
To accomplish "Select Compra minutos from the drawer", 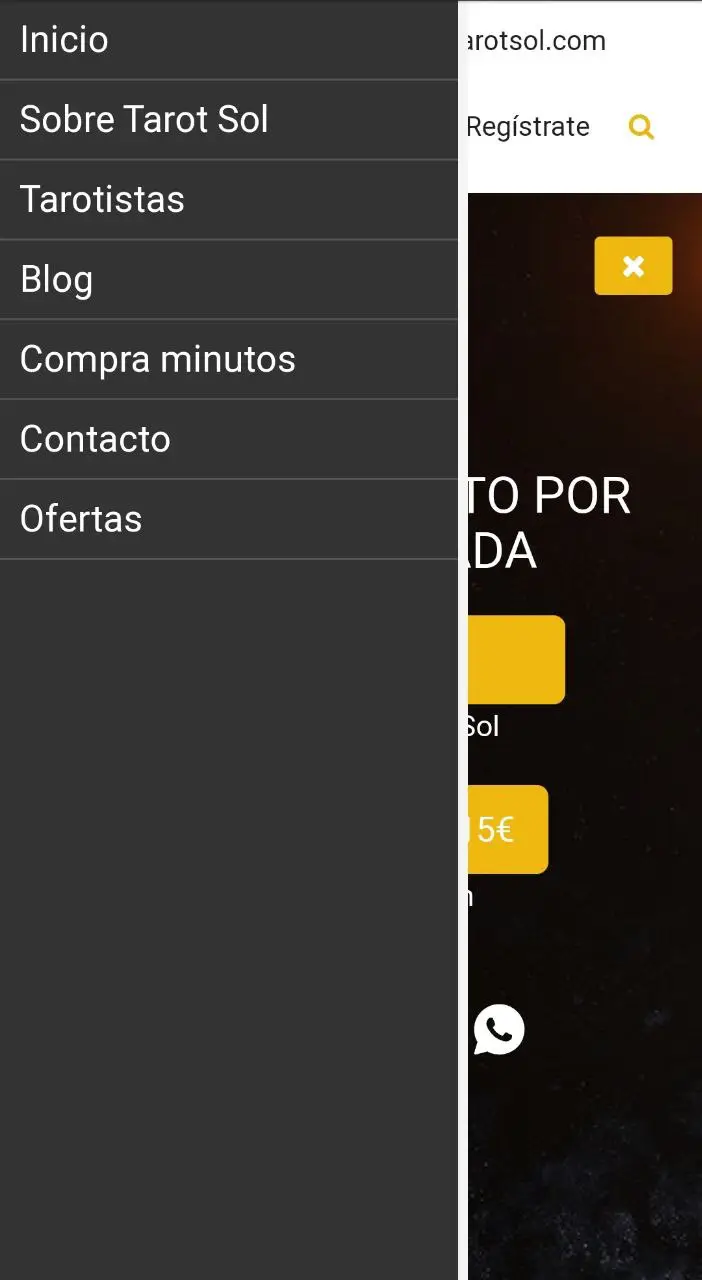I will point(229,360).
